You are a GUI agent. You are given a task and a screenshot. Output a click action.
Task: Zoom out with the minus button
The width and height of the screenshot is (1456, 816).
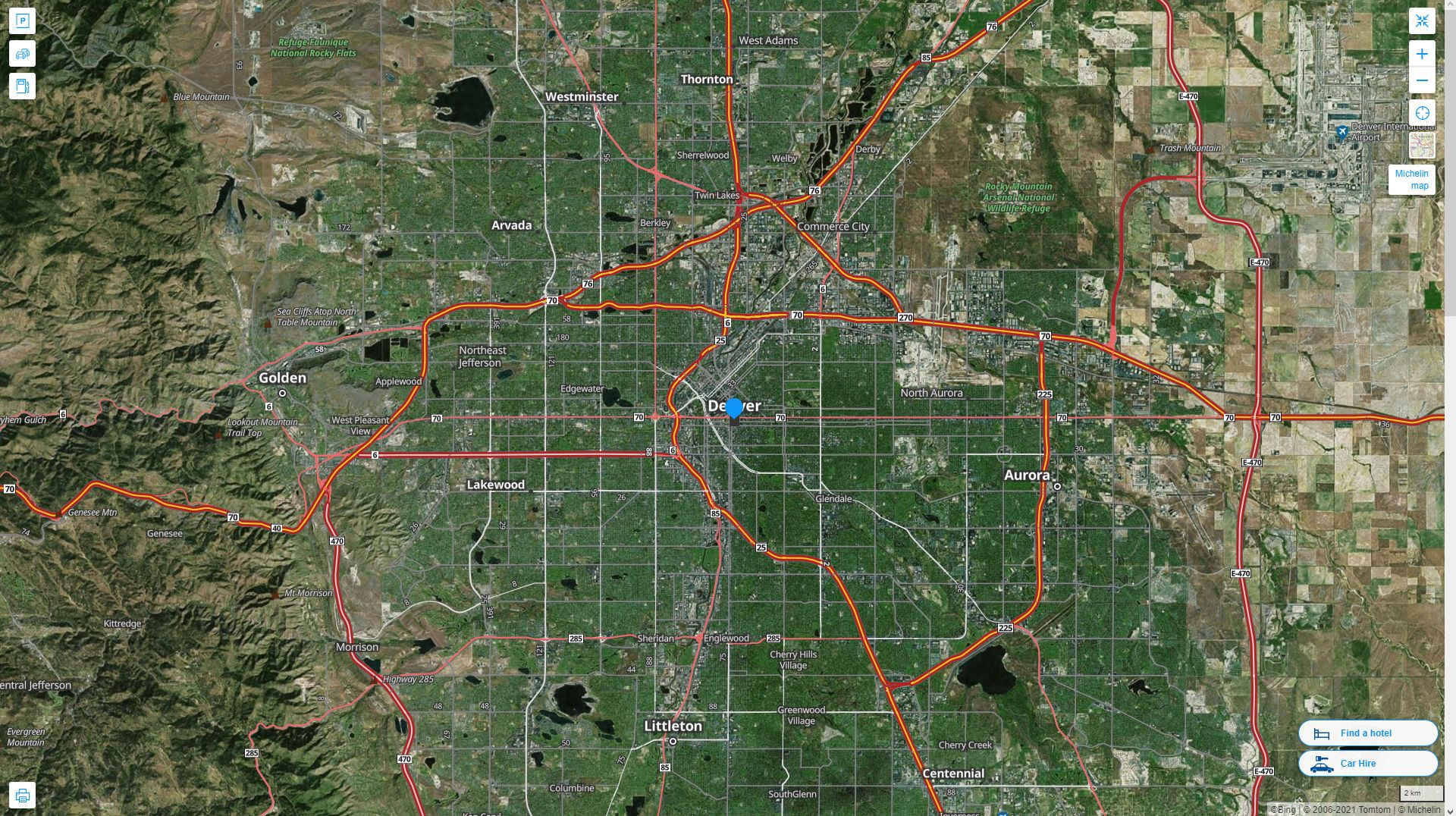(x=1422, y=80)
